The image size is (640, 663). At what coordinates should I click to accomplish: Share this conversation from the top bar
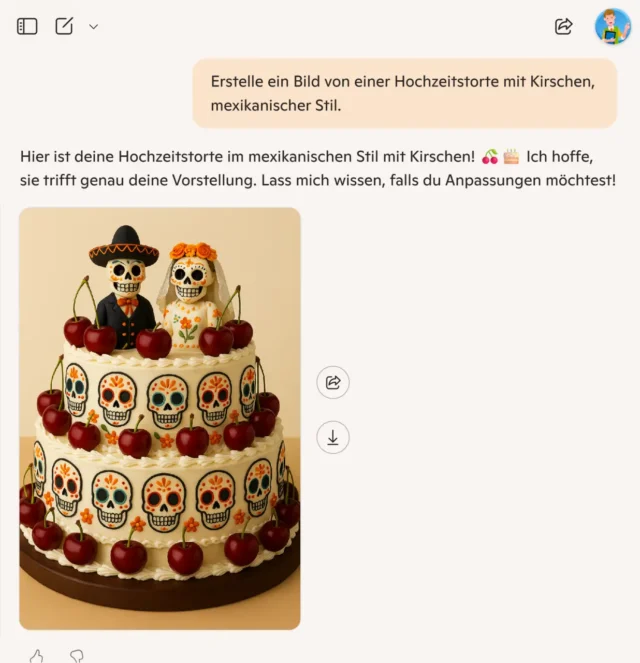click(x=563, y=26)
